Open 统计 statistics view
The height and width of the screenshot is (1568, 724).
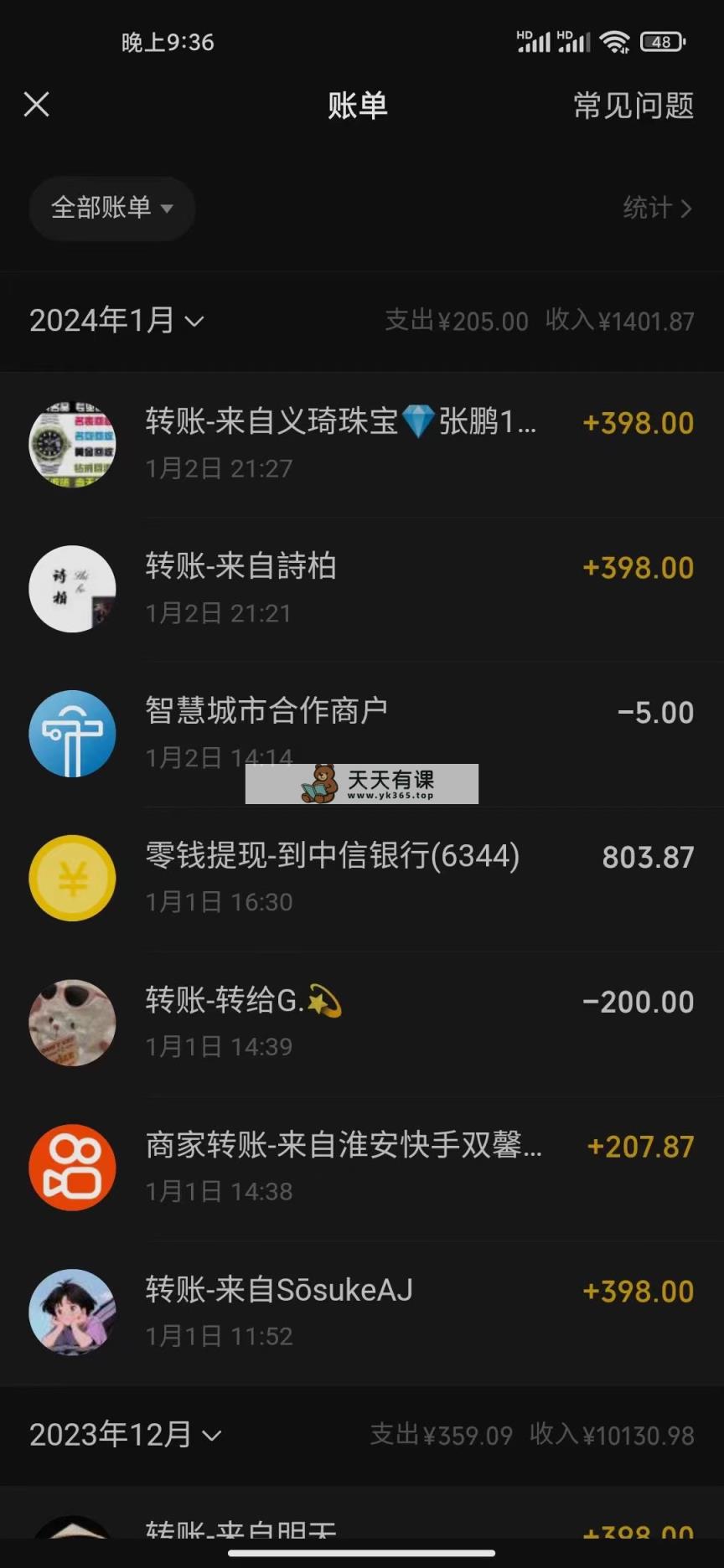[x=656, y=208]
